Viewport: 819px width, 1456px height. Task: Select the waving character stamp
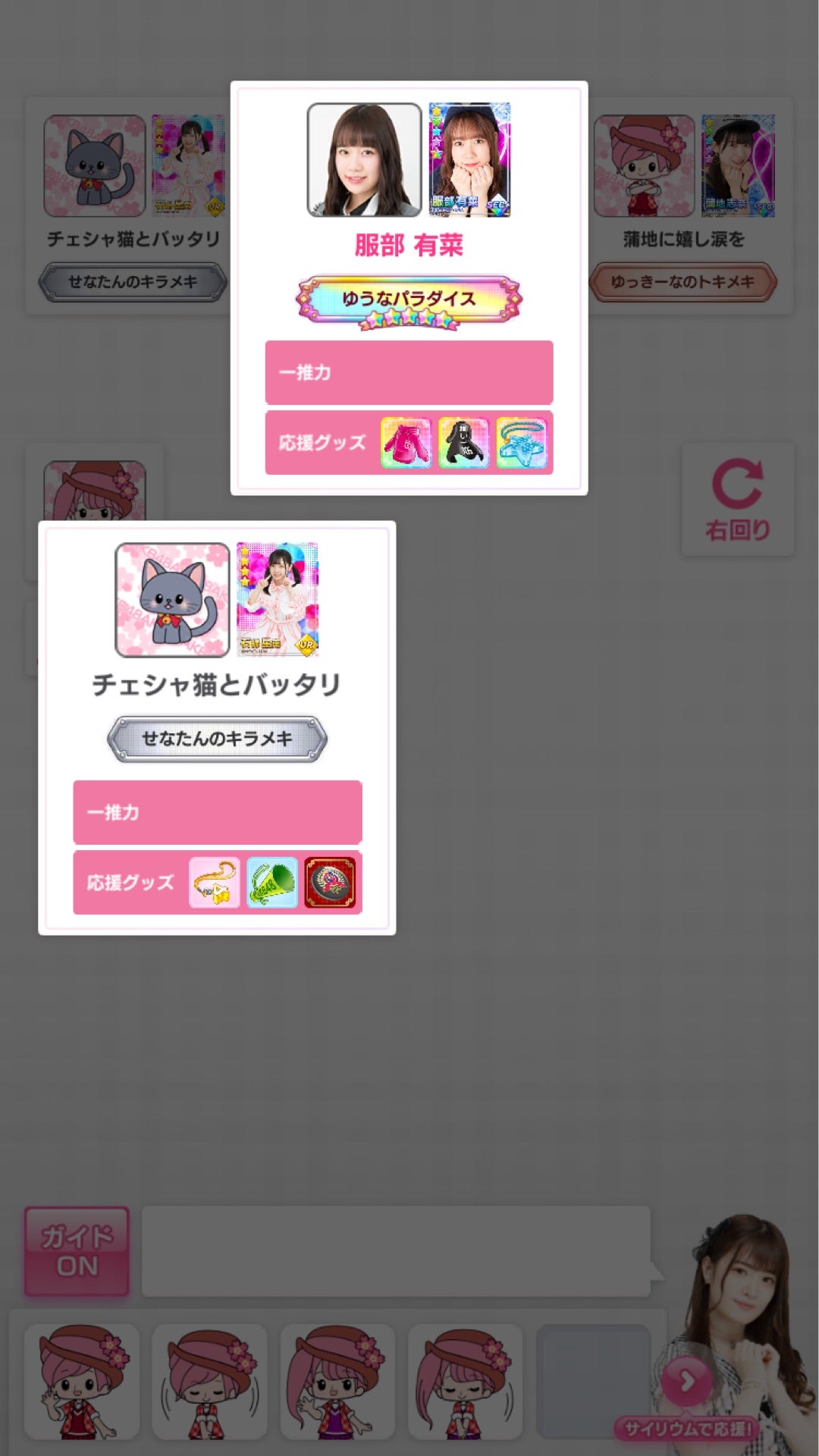click(x=82, y=1382)
